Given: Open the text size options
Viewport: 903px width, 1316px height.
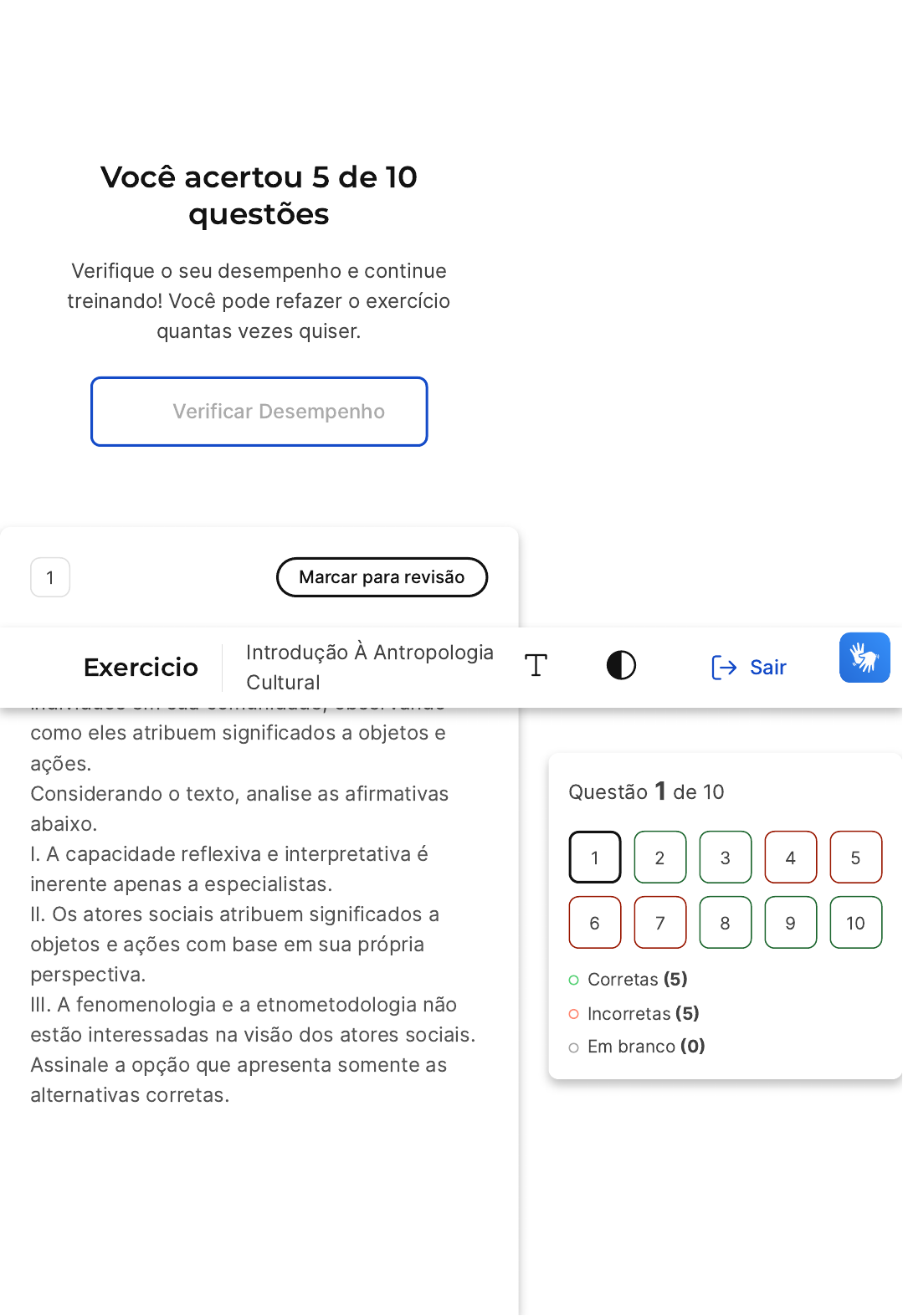Looking at the screenshot, I should [x=536, y=666].
